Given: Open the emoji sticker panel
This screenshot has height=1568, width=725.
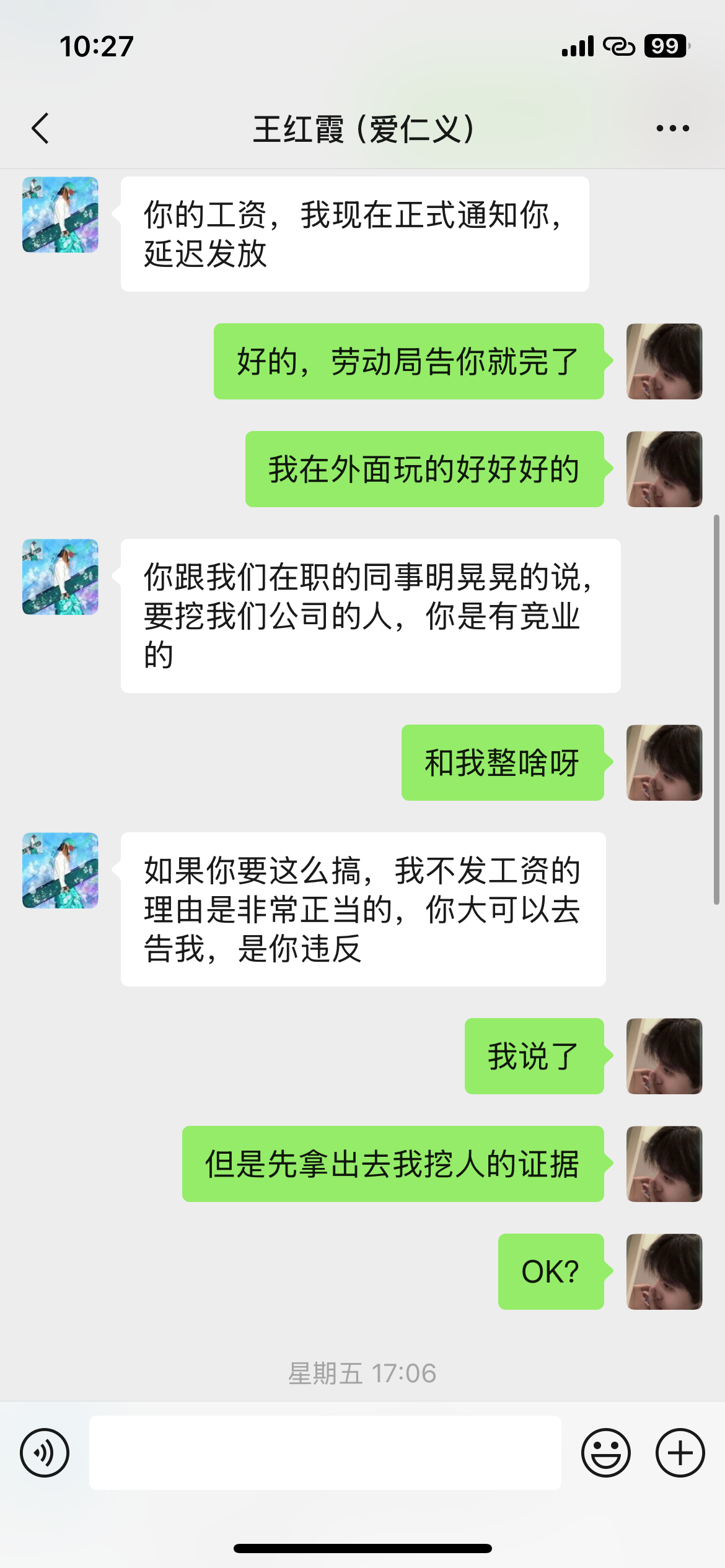Looking at the screenshot, I should (x=605, y=1453).
